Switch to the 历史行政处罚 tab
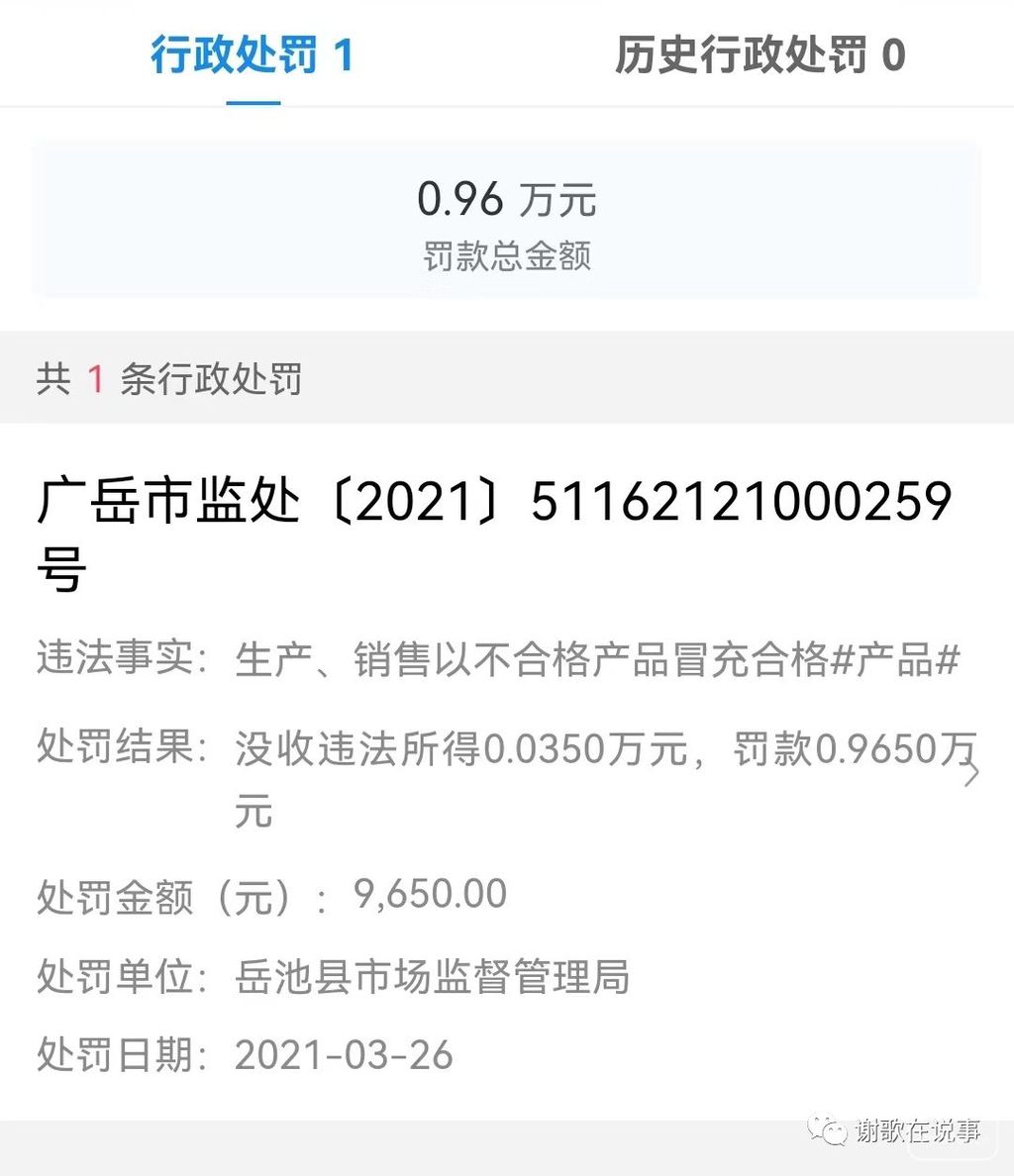Viewport: 1014px width, 1176px height. (x=760, y=55)
